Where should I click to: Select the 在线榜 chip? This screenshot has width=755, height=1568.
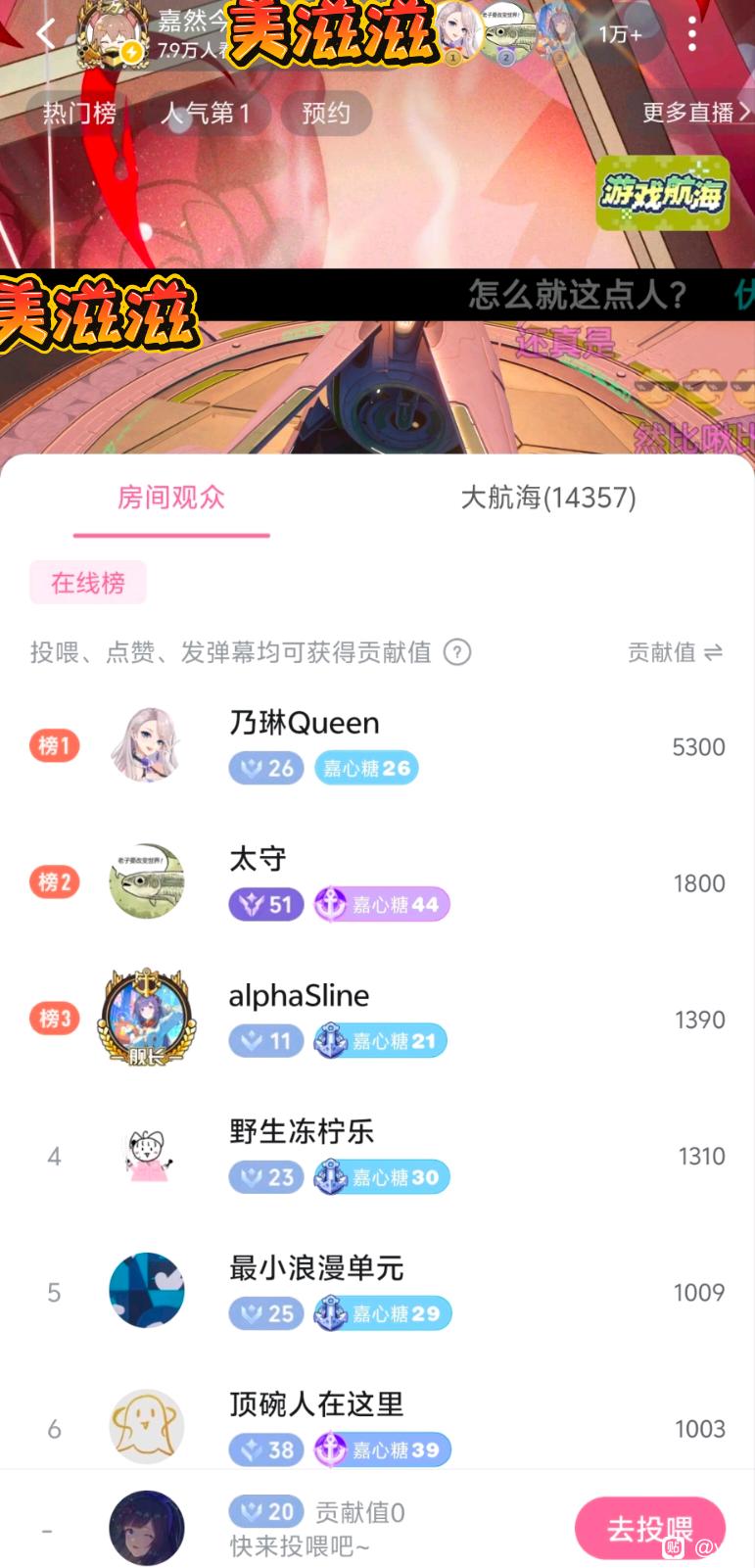coord(88,583)
